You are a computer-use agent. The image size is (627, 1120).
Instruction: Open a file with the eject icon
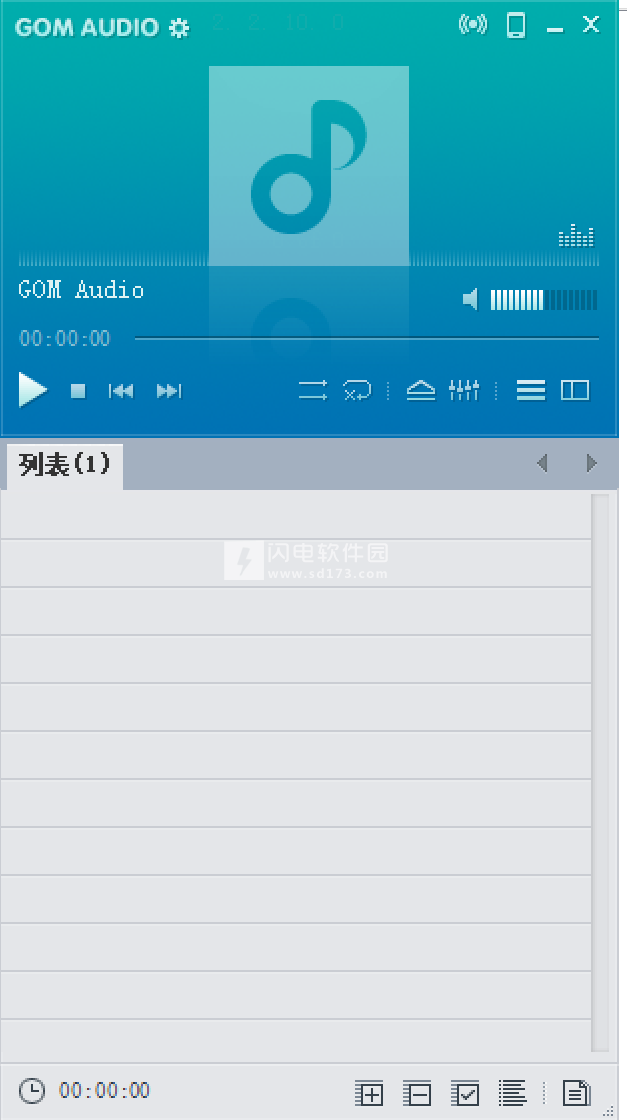(421, 390)
